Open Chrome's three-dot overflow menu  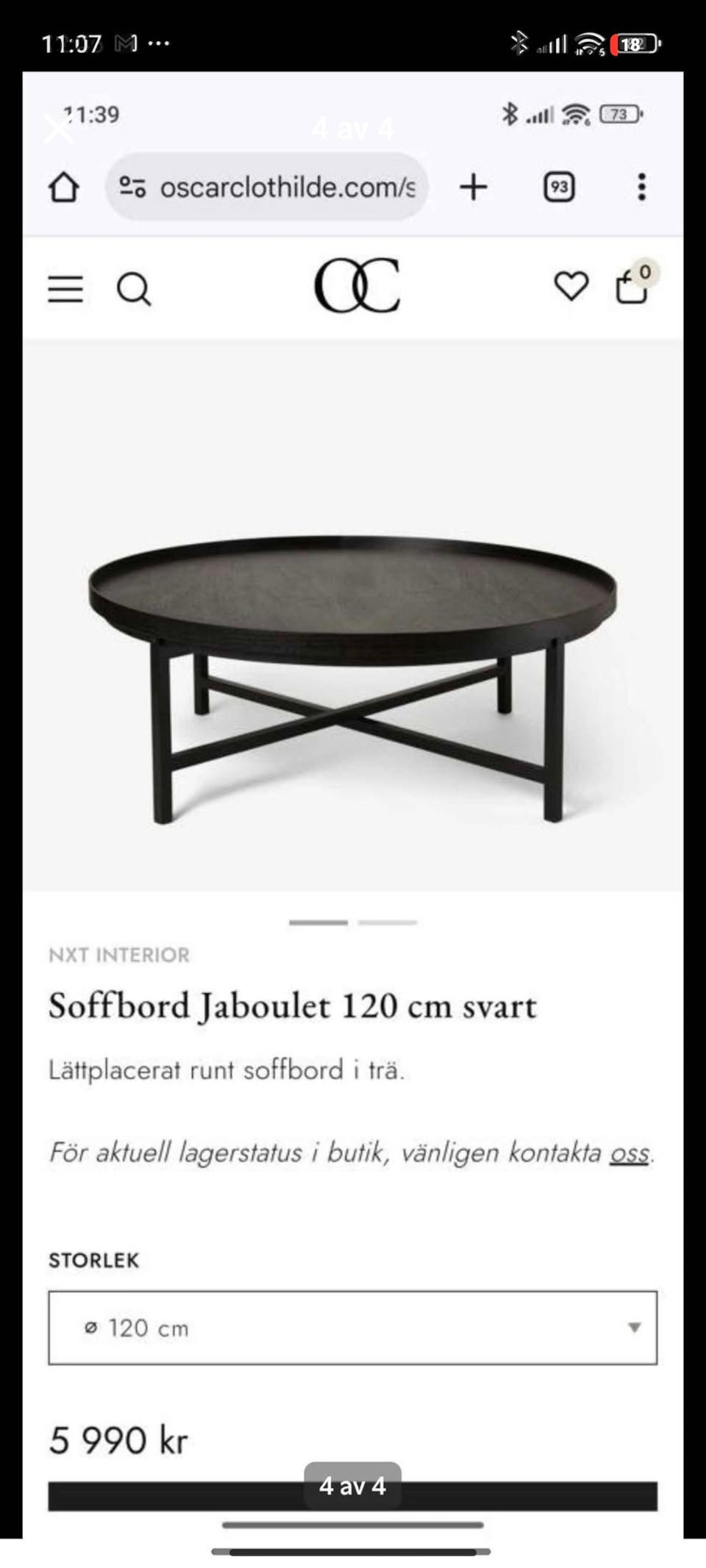click(641, 186)
